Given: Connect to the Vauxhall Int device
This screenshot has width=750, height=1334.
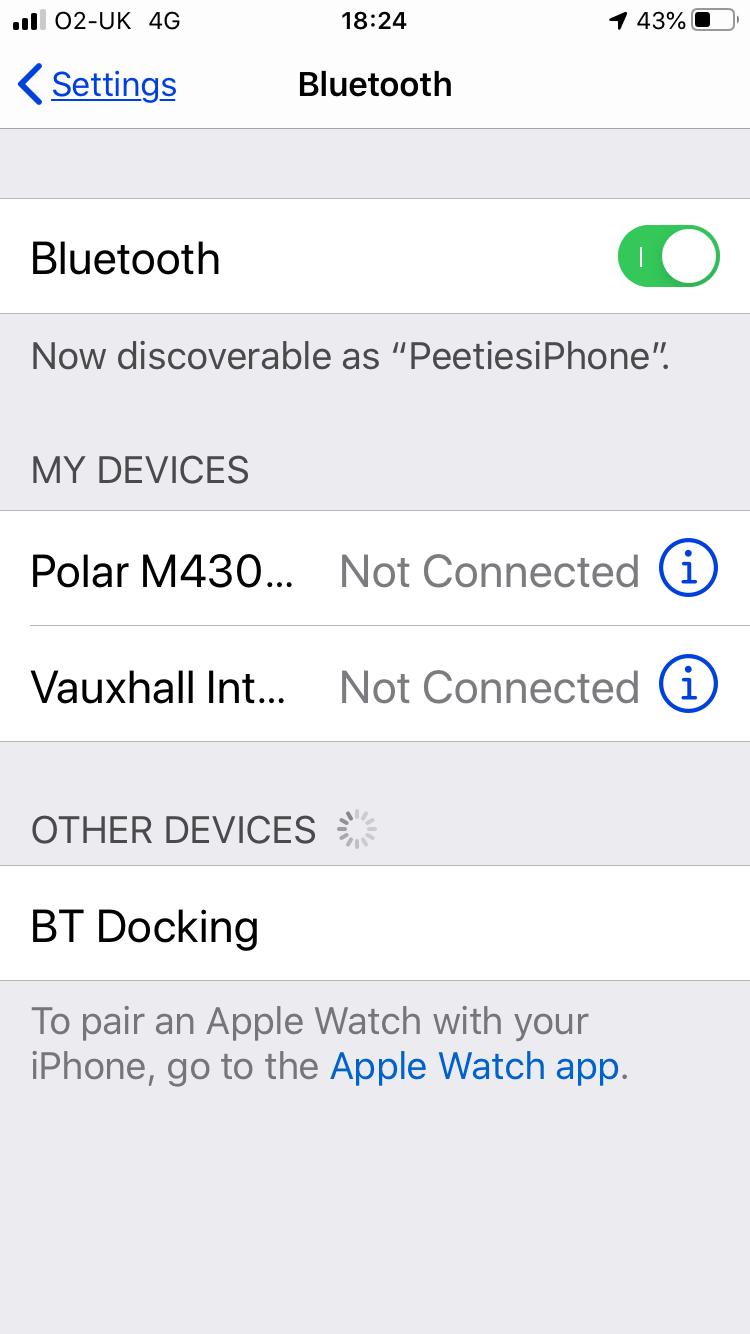Looking at the screenshot, I should [x=375, y=685].
